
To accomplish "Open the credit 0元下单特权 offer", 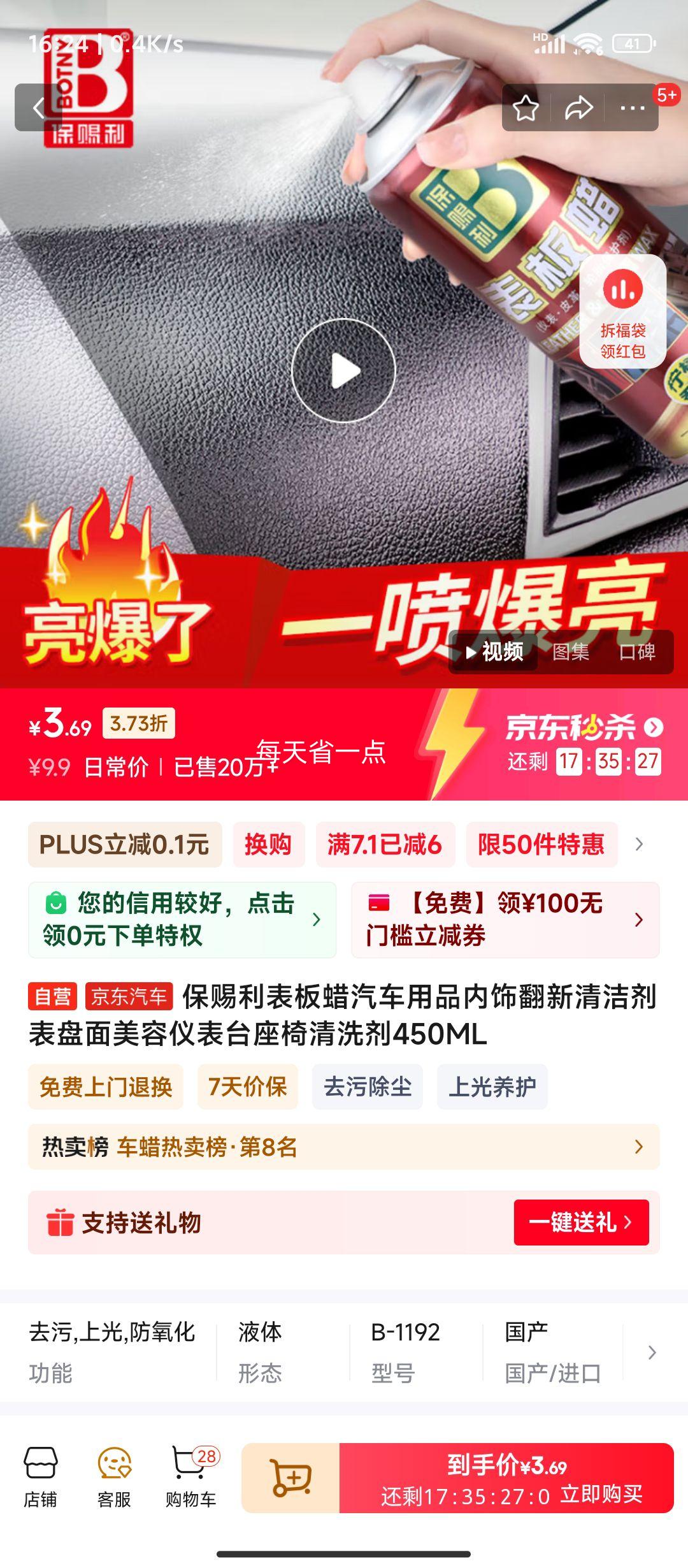I will (x=182, y=920).
